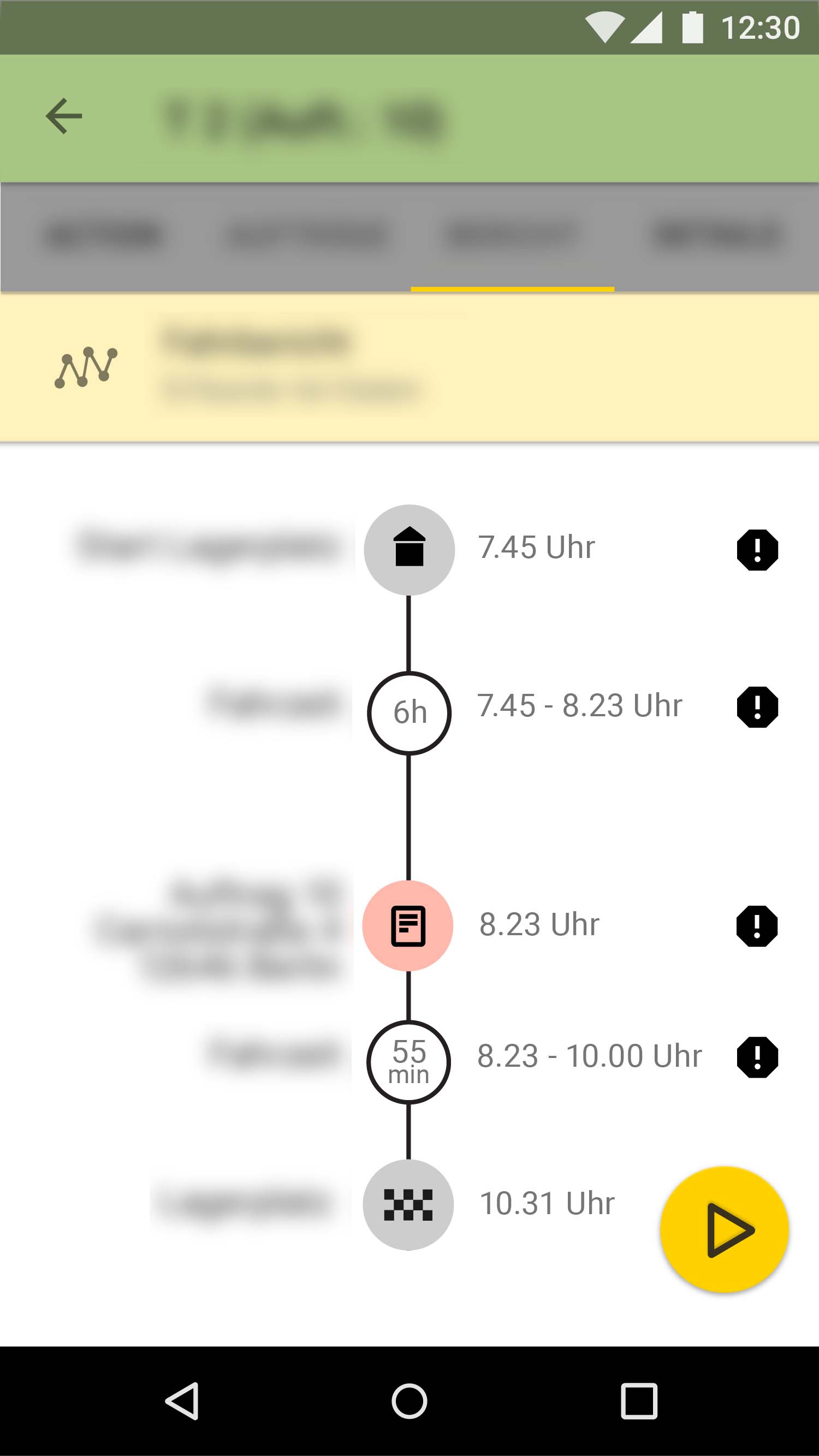Open the system recent apps view

coord(639,1401)
